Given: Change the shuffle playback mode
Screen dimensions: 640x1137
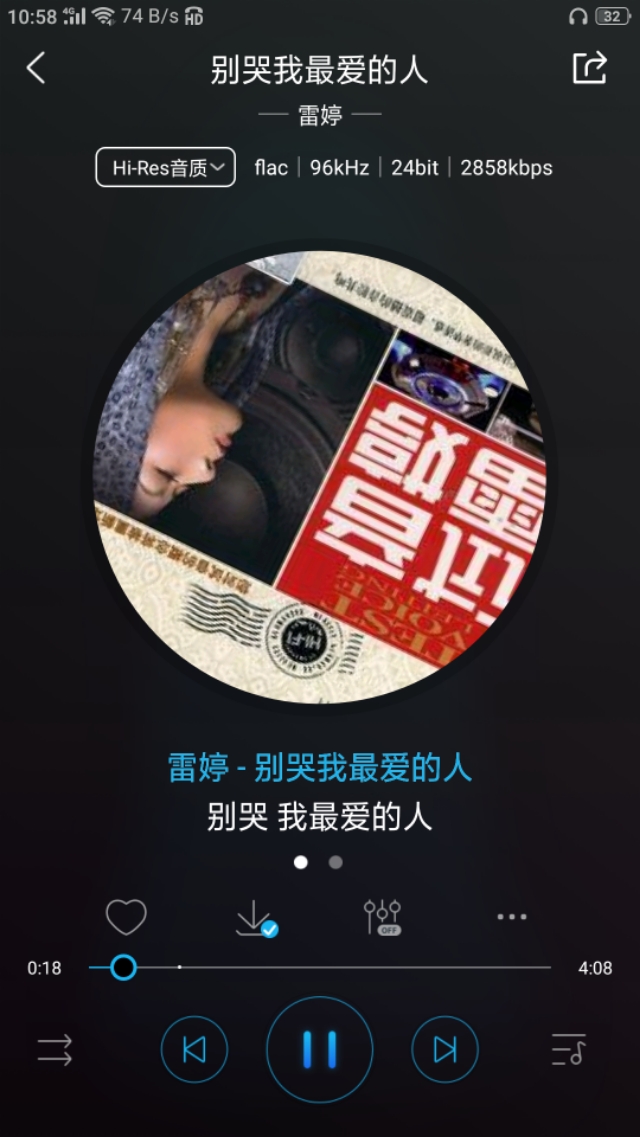Looking at the screenshot, I should [55, 1049].
